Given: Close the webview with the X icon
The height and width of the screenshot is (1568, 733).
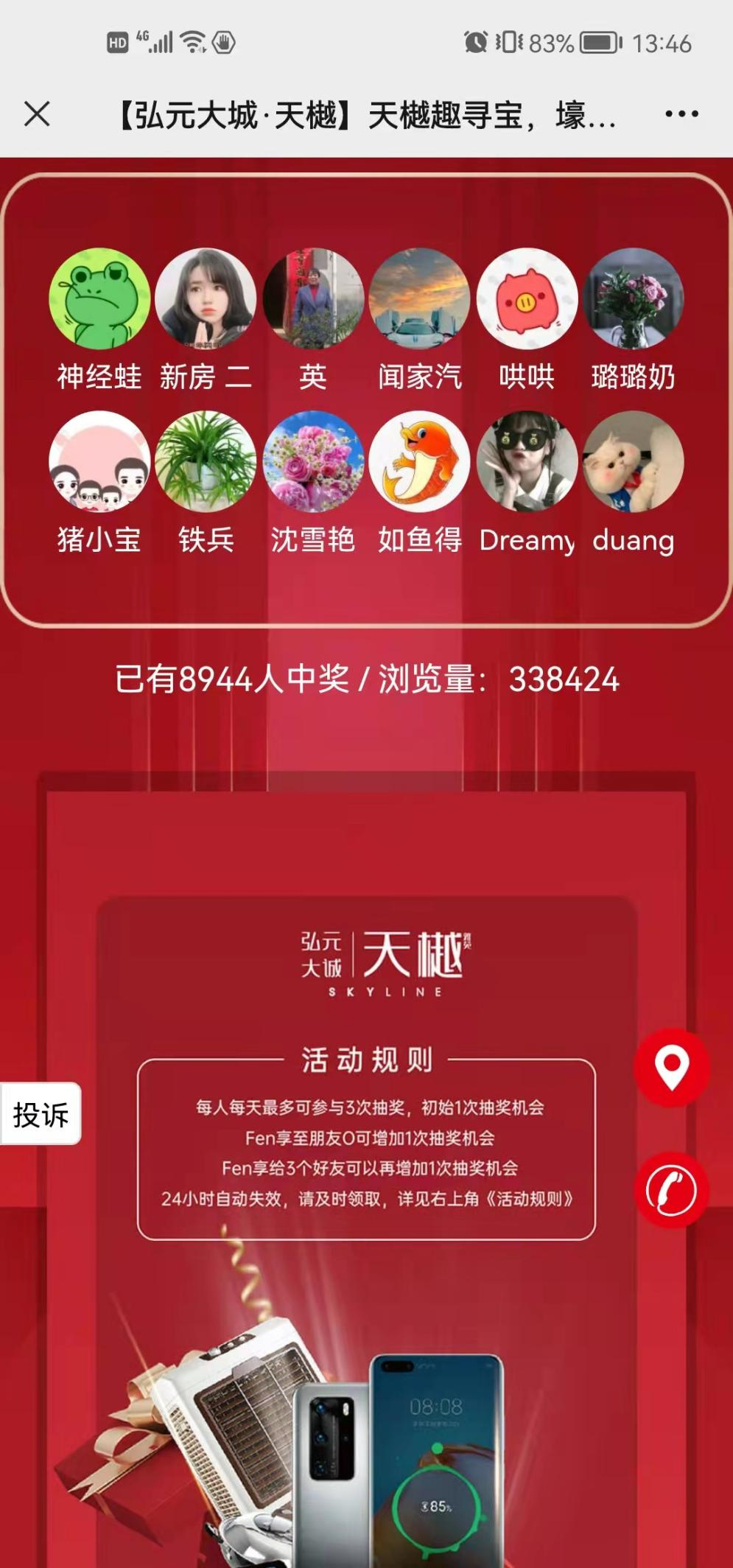Looking at the screenshot, I should [x=37, y=114].
